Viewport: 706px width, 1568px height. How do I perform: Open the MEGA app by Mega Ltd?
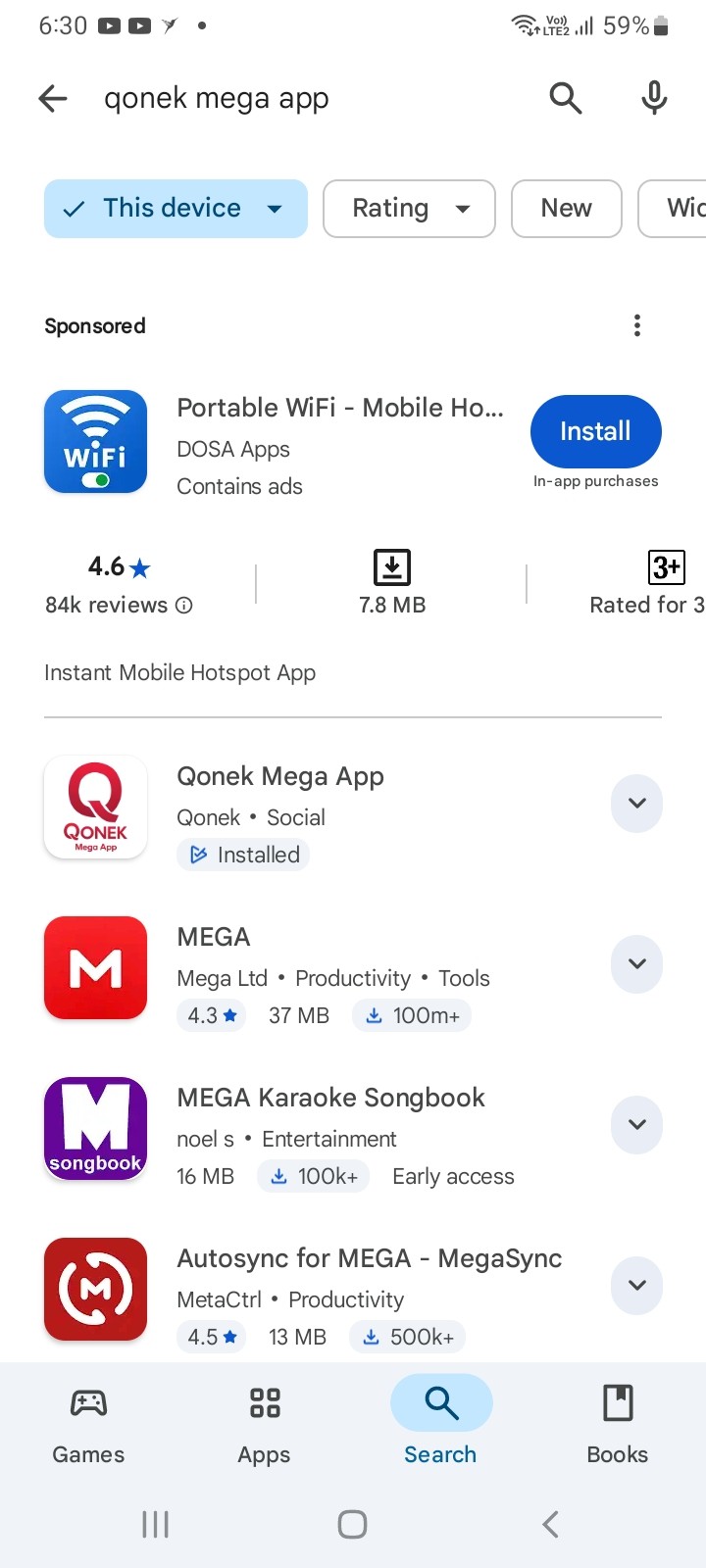[x=214, y=938]
